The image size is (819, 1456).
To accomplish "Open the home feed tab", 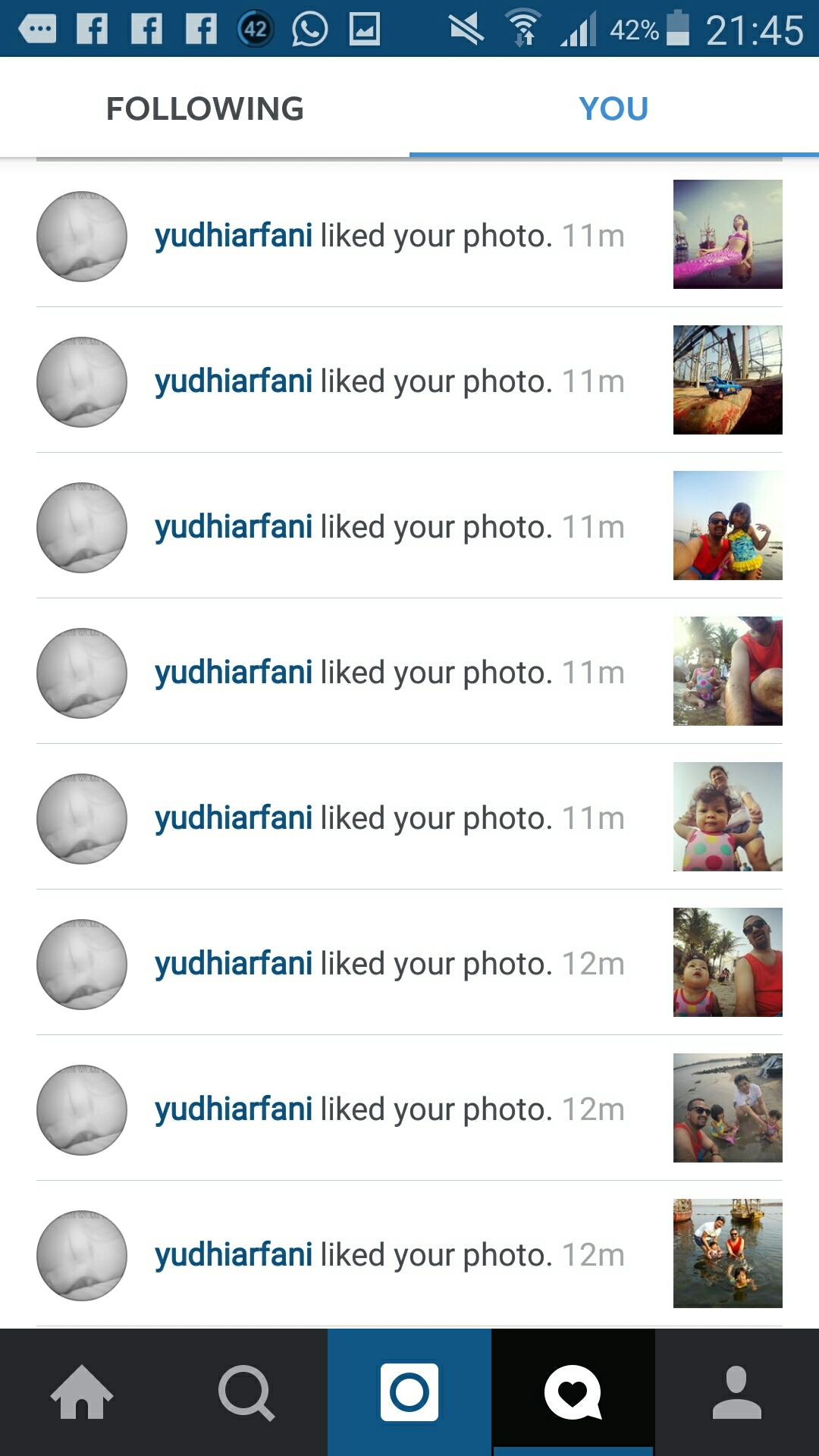I will 82,1392.
